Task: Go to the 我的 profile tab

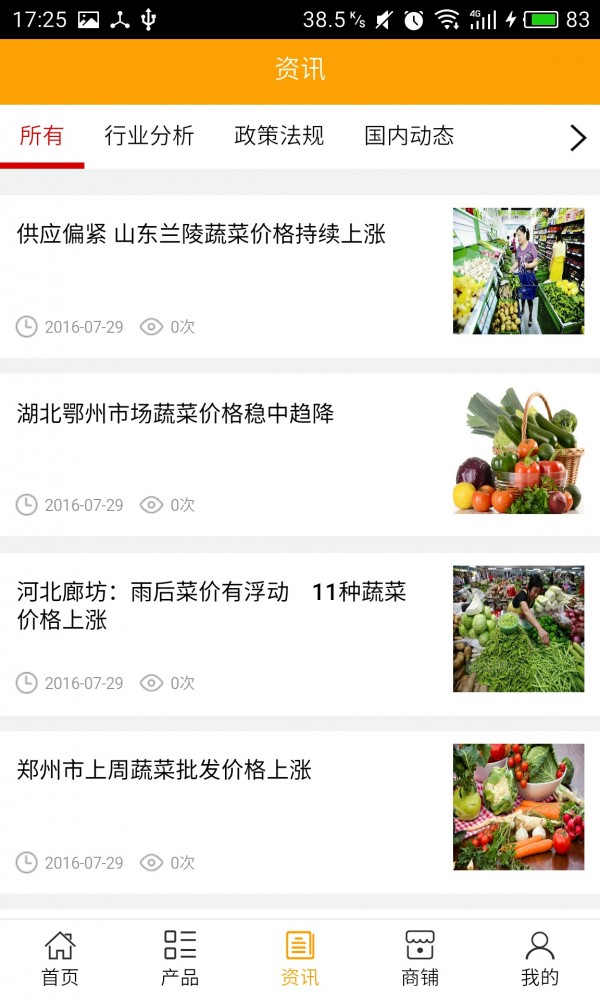Action: [x=539, y=959]
